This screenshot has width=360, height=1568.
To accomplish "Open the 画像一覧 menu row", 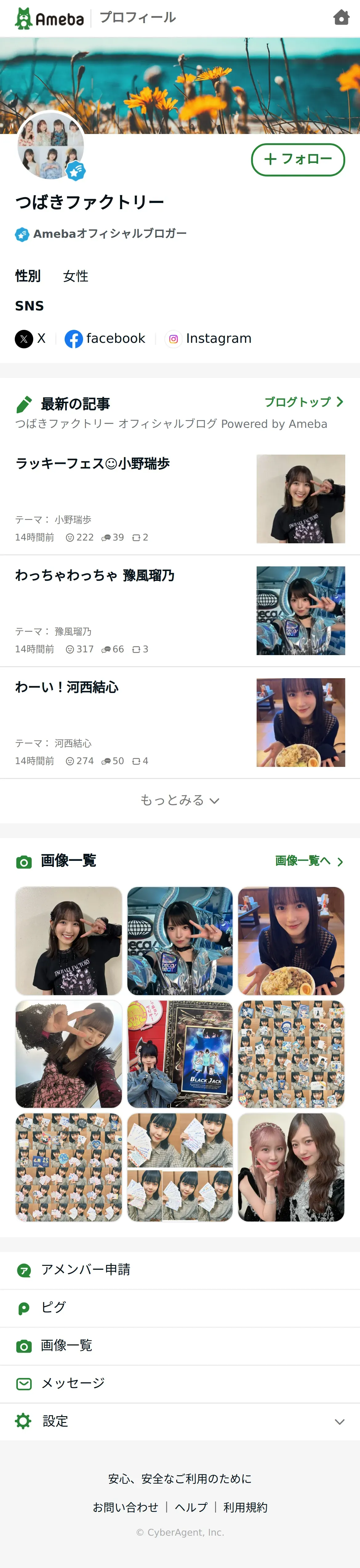I will click(x=67, y=1346).
